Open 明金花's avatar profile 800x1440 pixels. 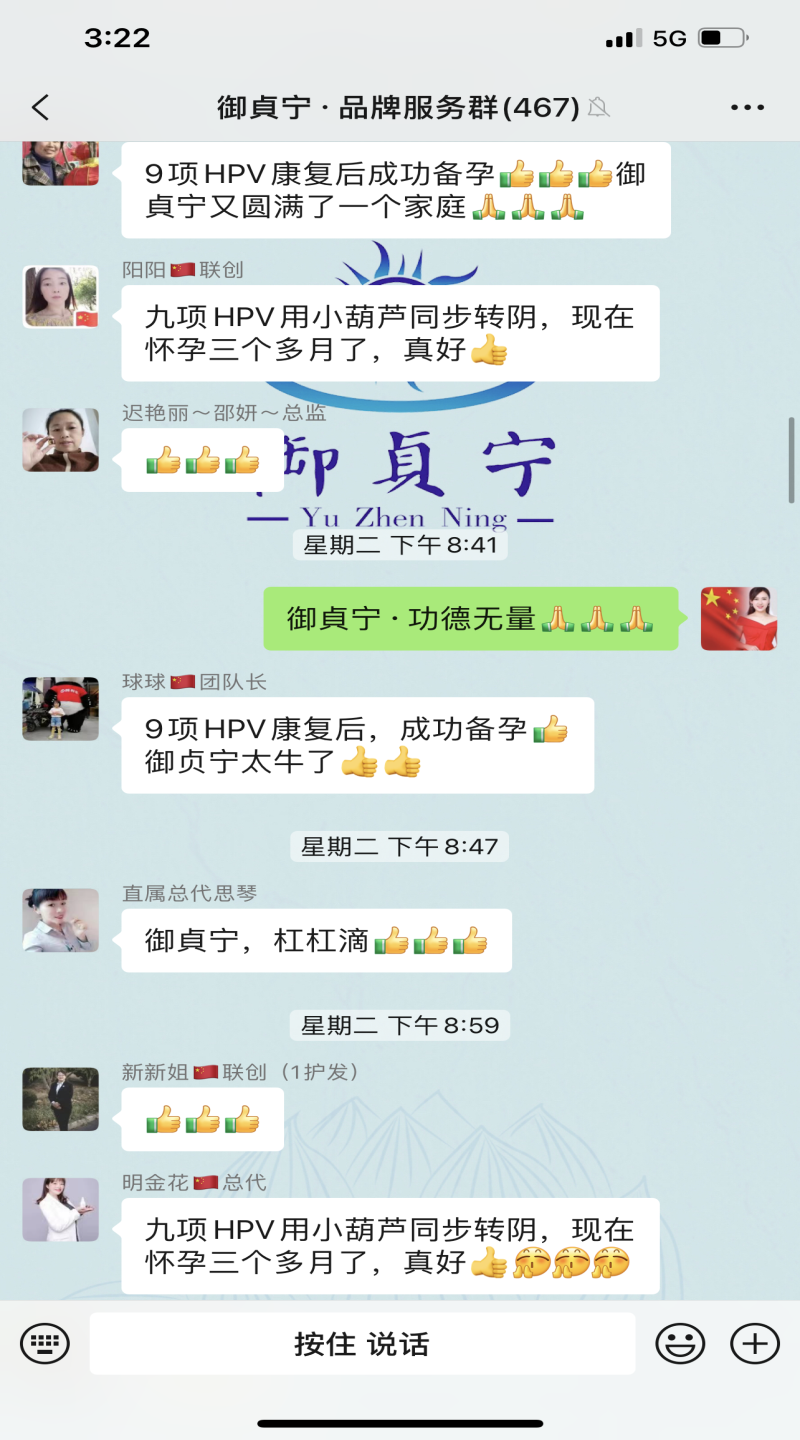pyautogui.click(x=61, y=1209)
